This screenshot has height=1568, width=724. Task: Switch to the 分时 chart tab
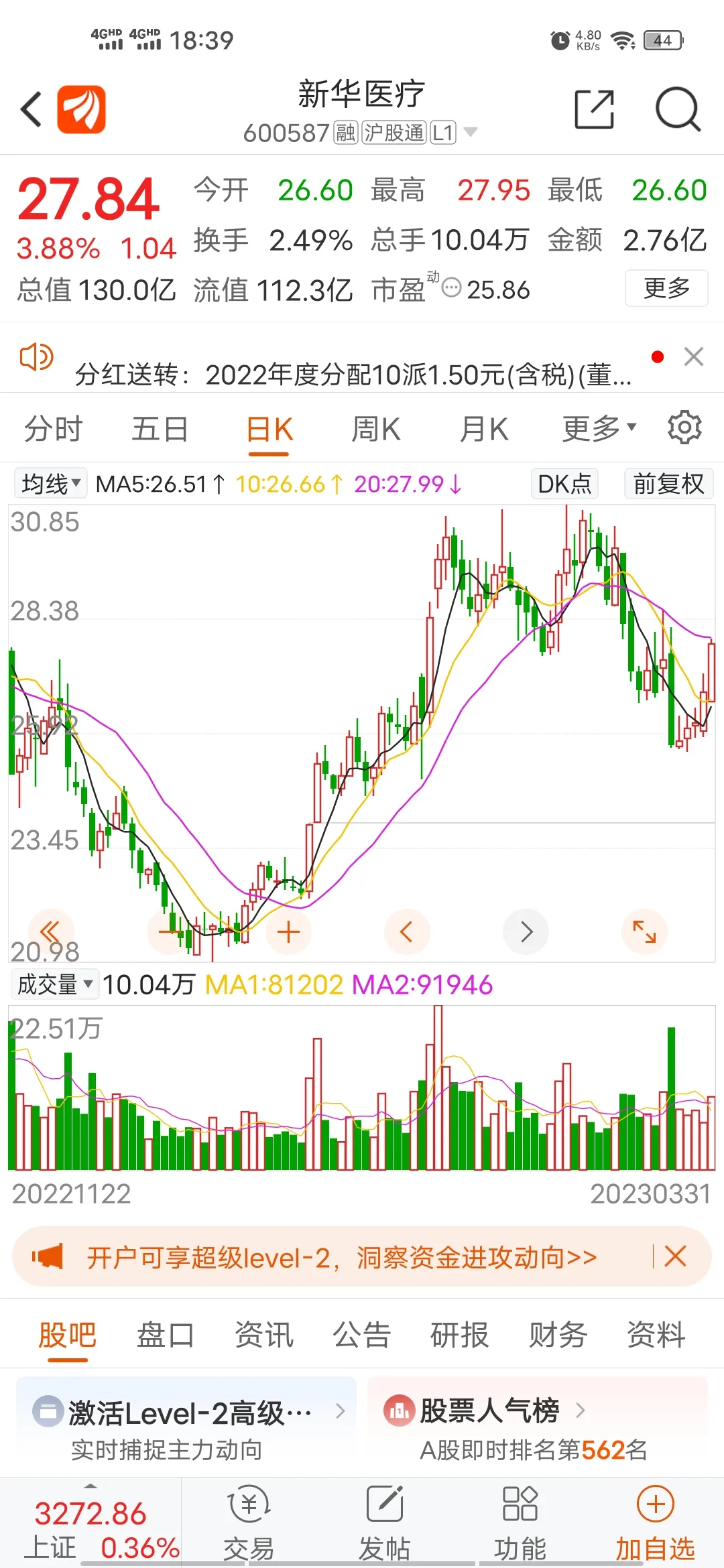coord(54,429)
